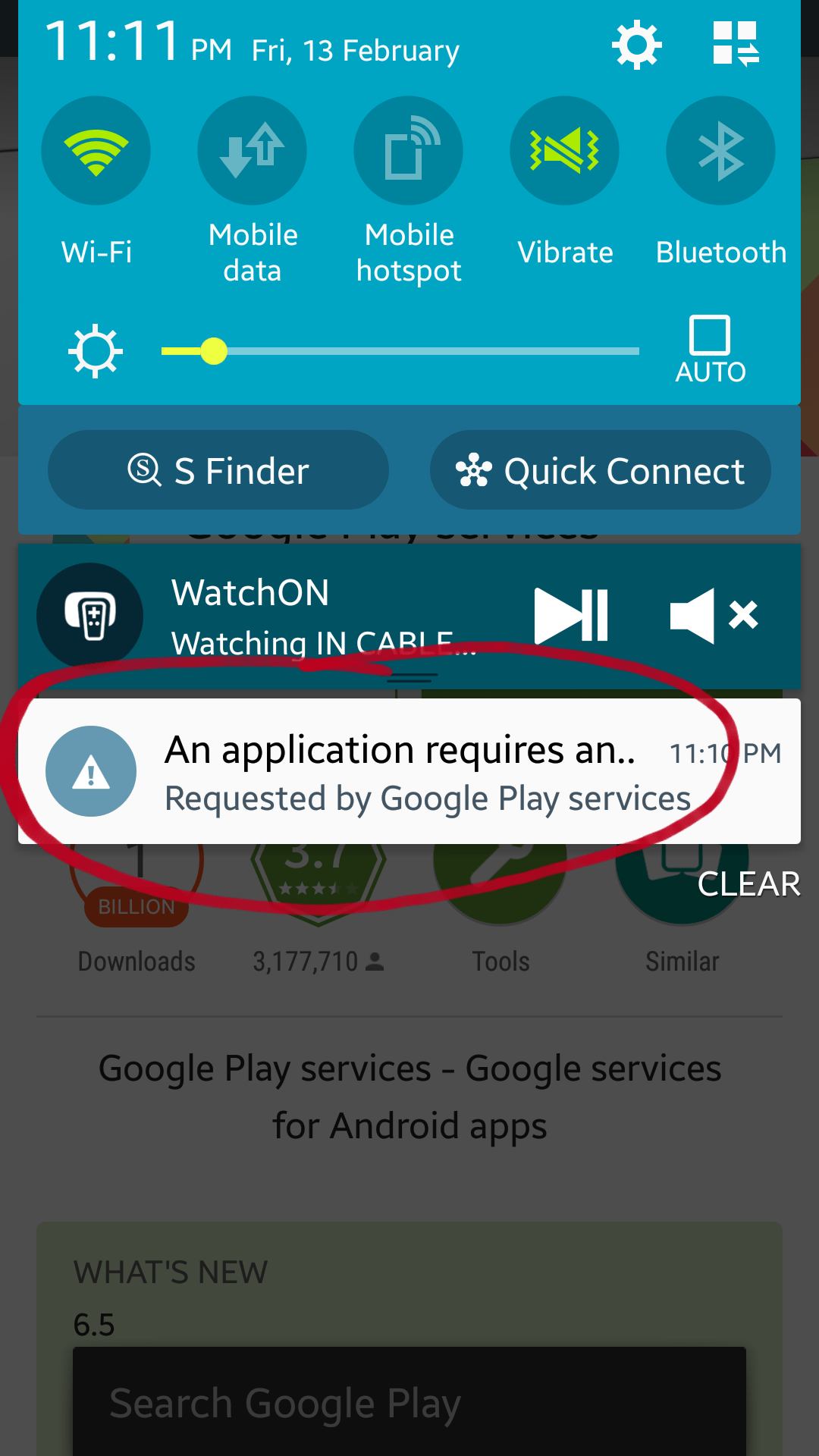Mute the WatchON volume
Screen dimensions: 819x1456
click(x=714, y=615)
